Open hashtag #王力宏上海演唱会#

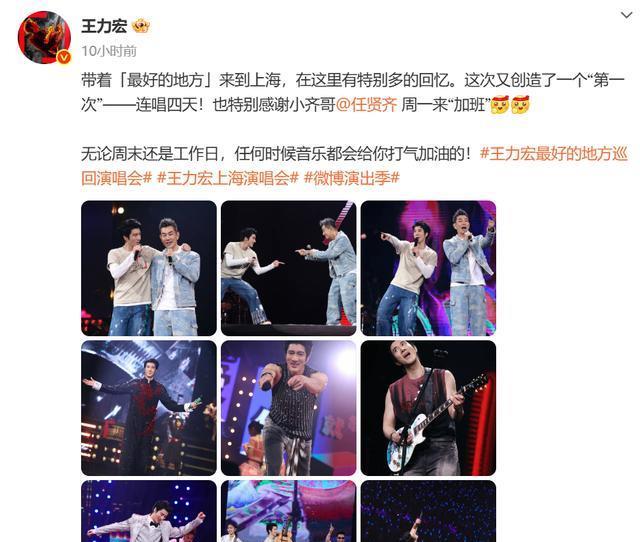(228, 177)
